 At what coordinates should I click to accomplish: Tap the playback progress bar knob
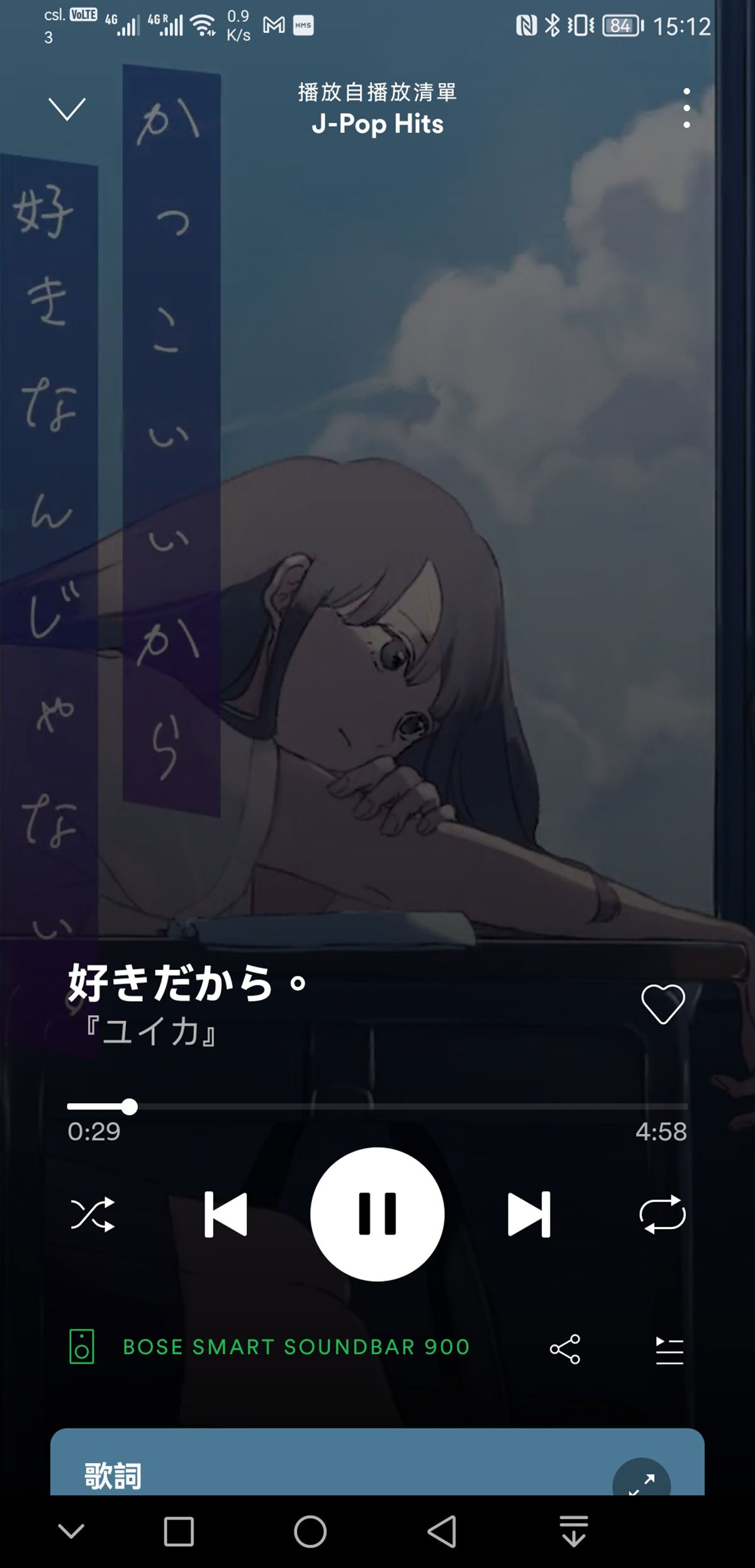point(129,1106)
